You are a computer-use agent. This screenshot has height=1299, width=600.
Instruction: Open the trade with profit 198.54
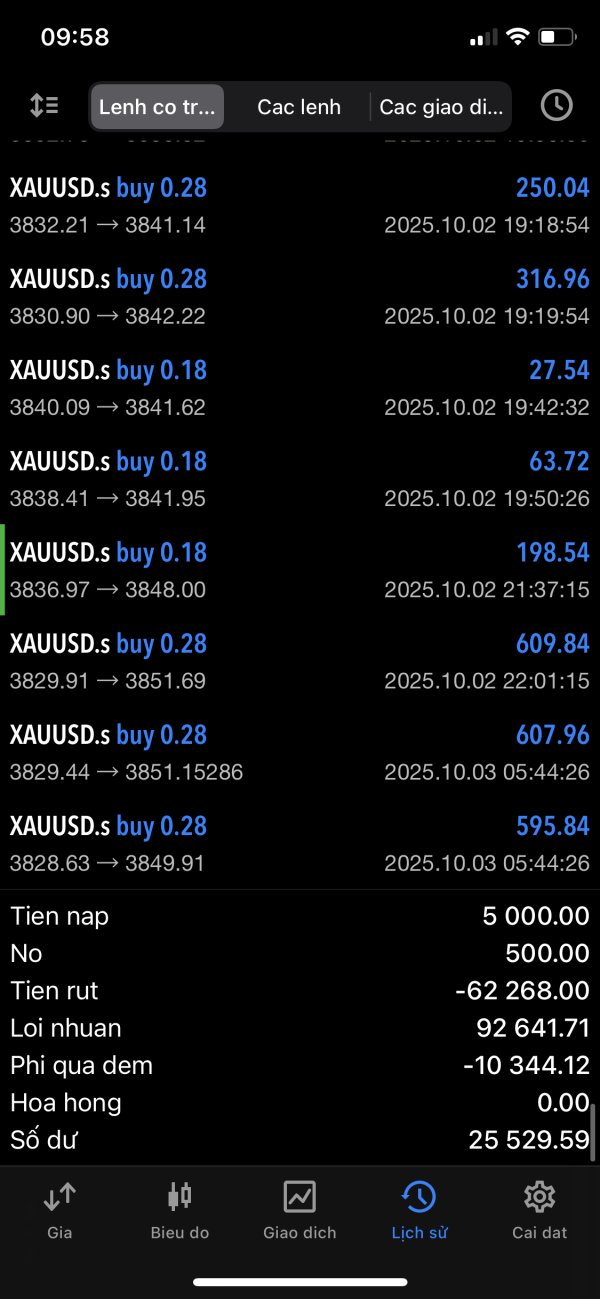[300, 570]
